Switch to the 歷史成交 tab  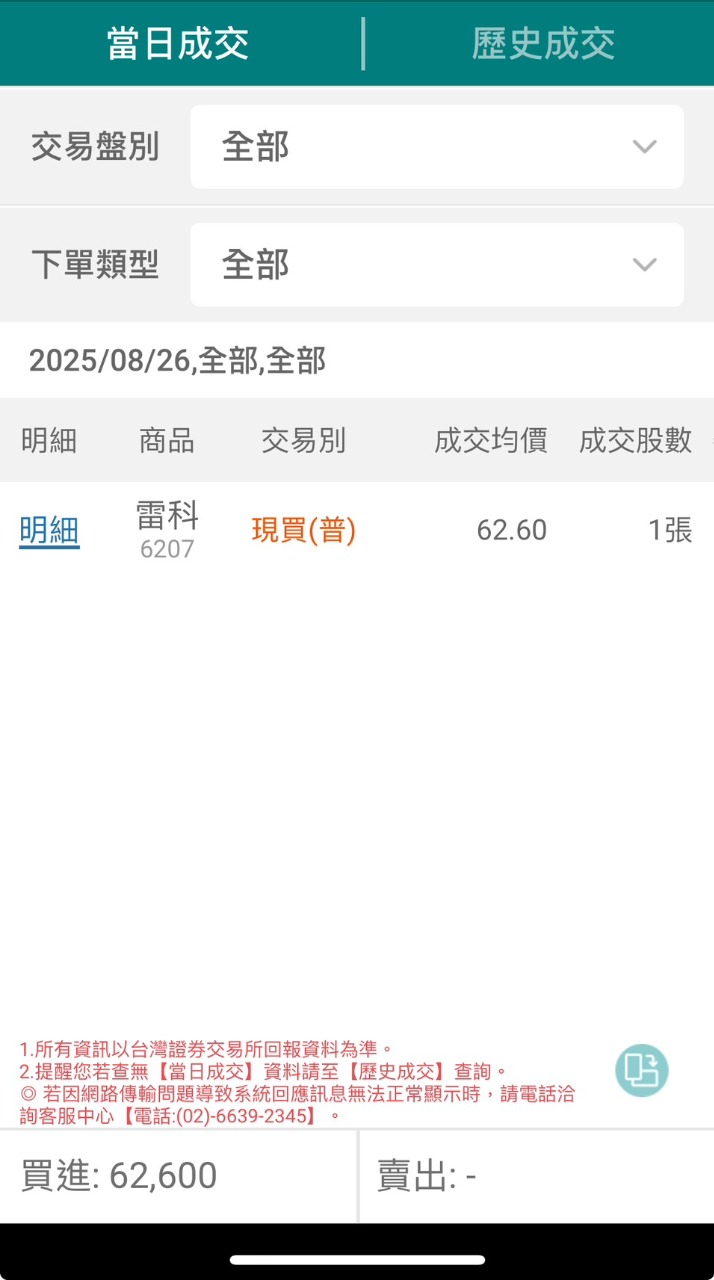(542, 44)
